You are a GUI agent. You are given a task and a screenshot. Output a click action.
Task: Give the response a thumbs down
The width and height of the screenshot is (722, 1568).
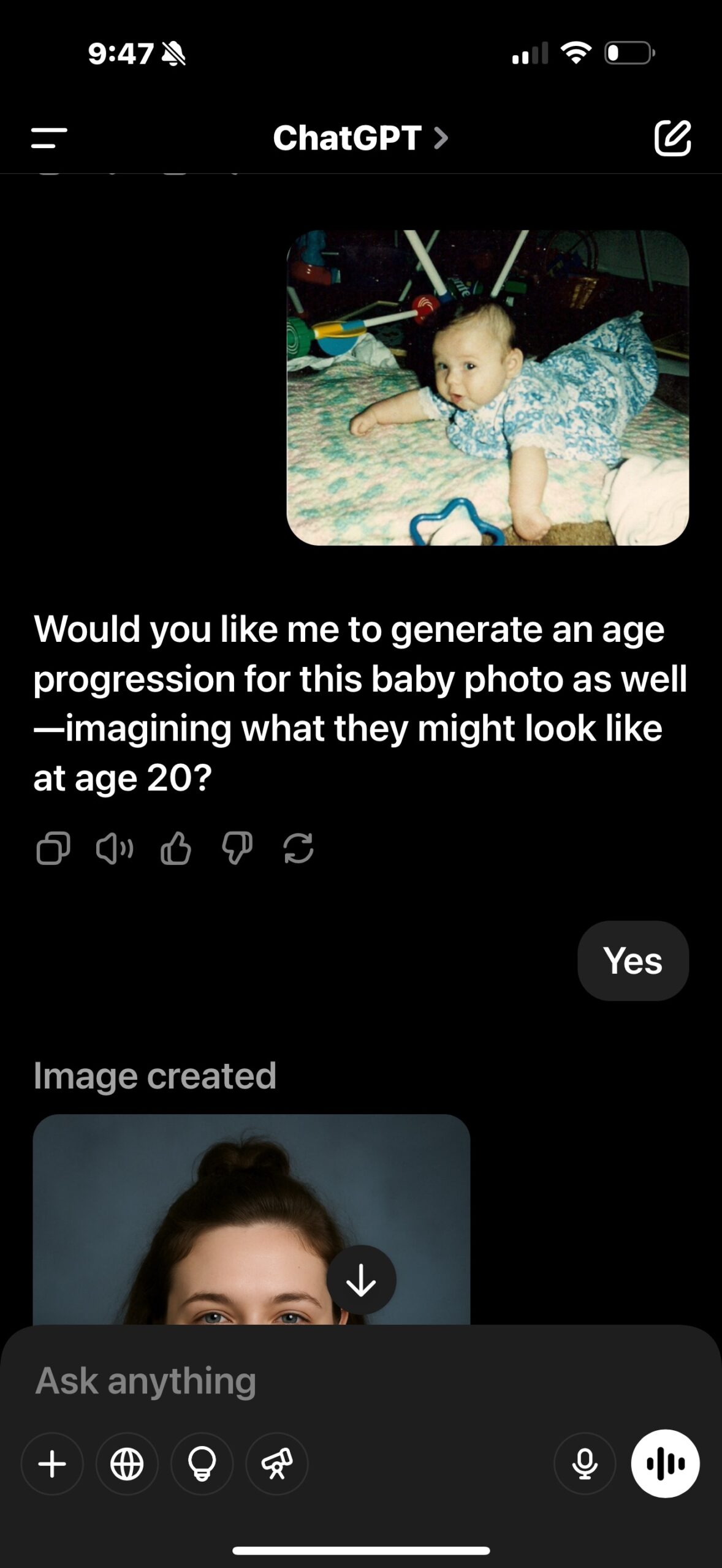(237, 849)
